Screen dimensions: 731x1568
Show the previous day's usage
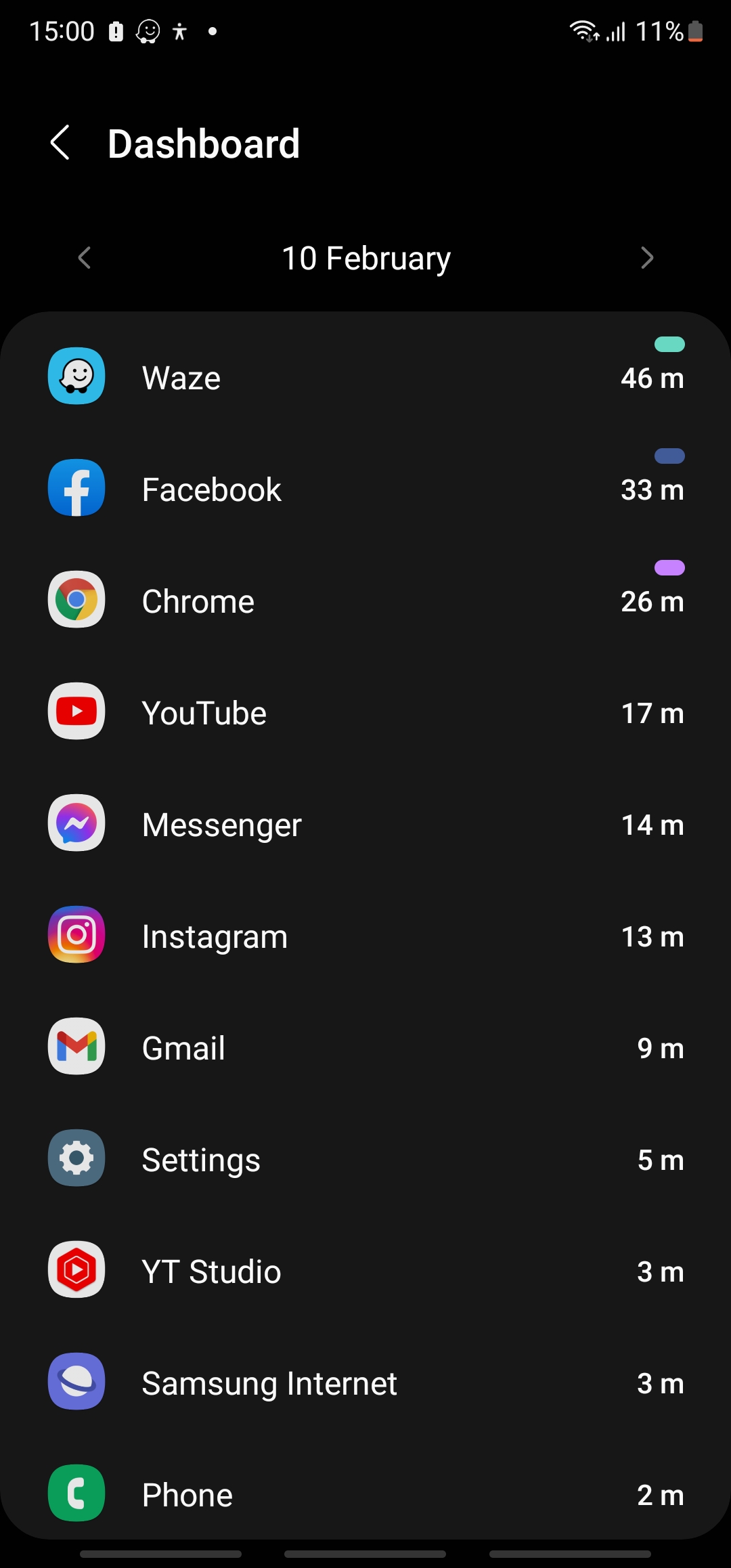coord(85,257)
